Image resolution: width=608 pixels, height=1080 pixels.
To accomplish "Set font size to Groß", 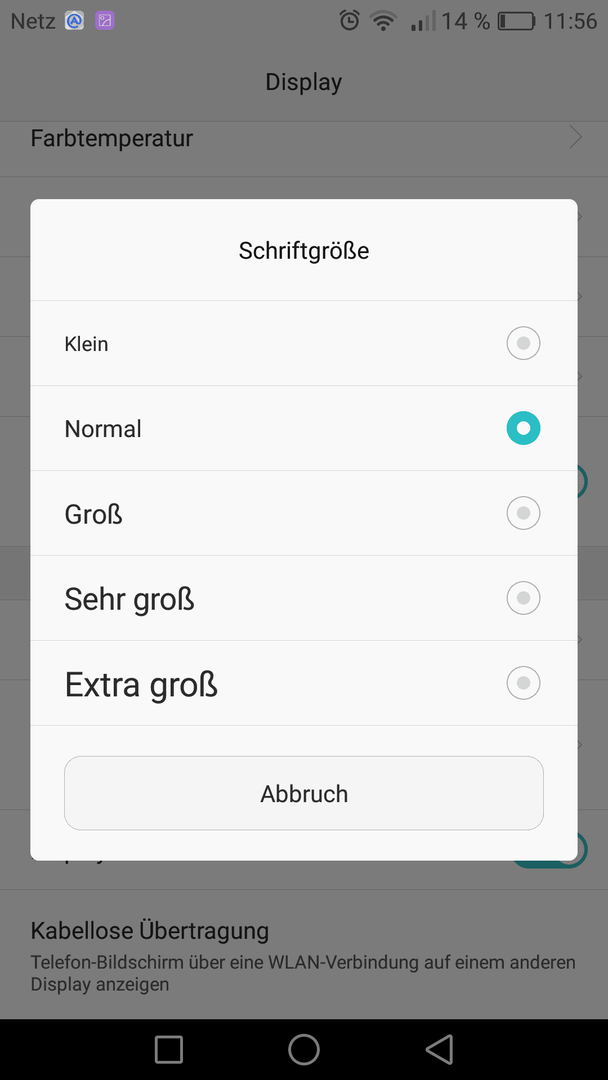I will [x=304, y=513].
